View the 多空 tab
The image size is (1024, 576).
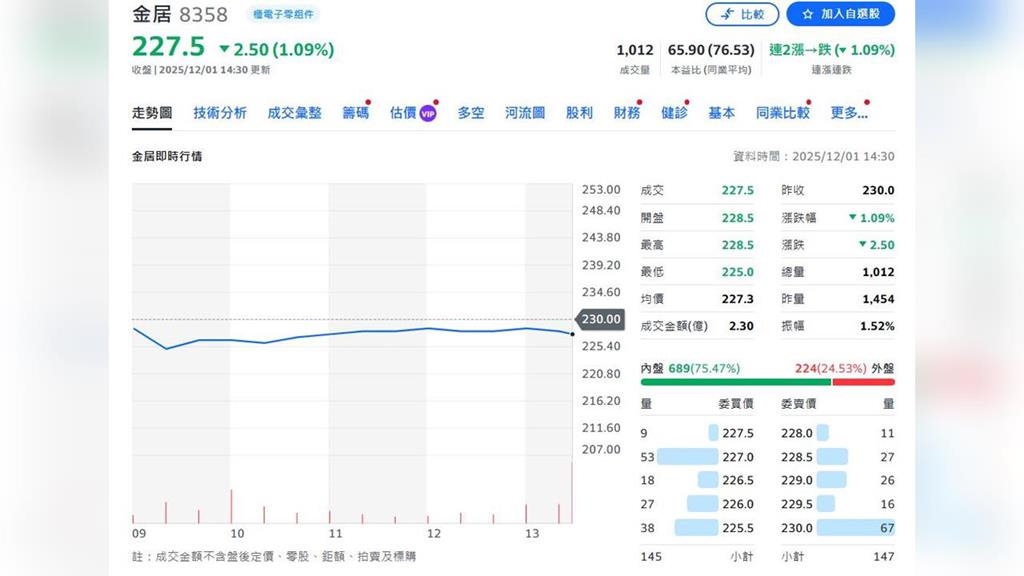[471, 113]
